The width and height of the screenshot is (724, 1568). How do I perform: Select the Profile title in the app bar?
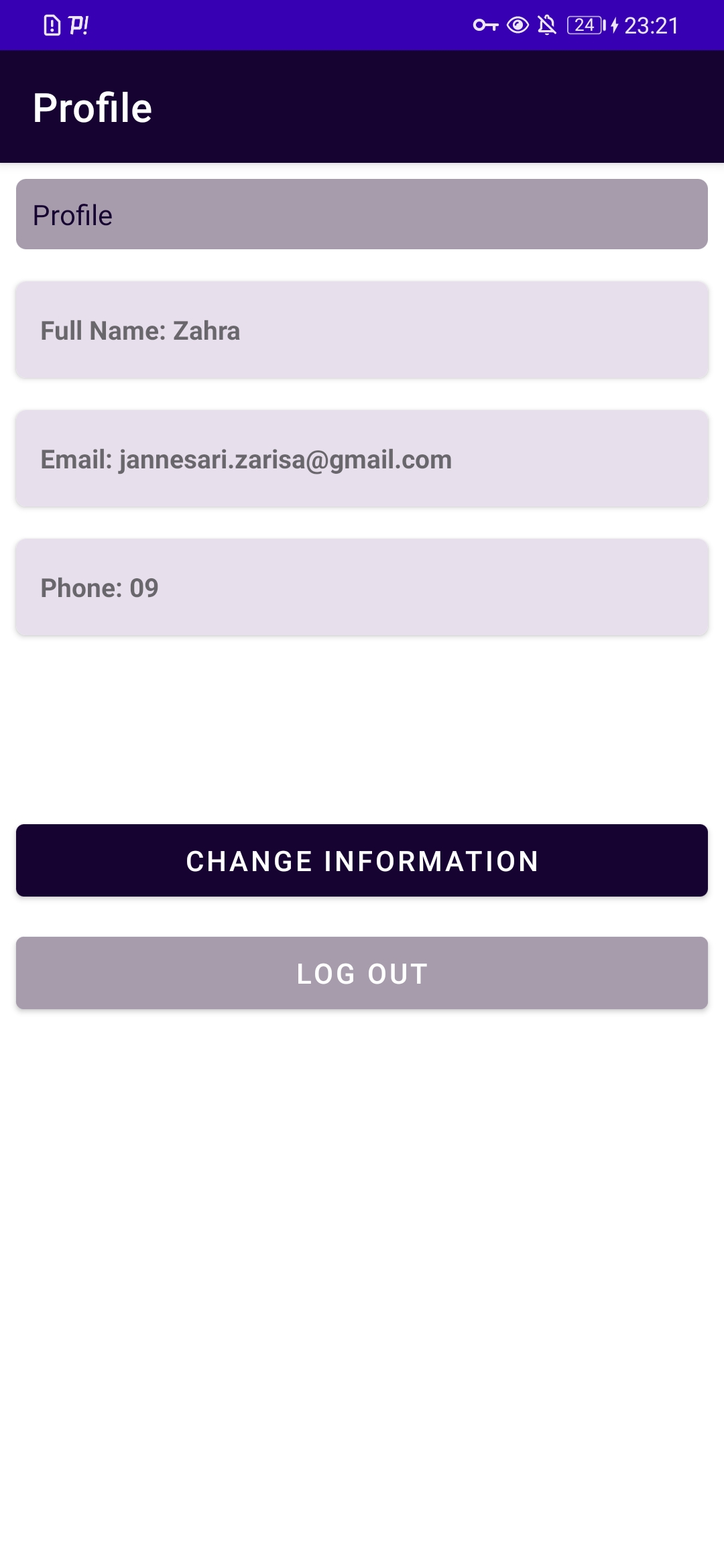(x=93, y=107)
